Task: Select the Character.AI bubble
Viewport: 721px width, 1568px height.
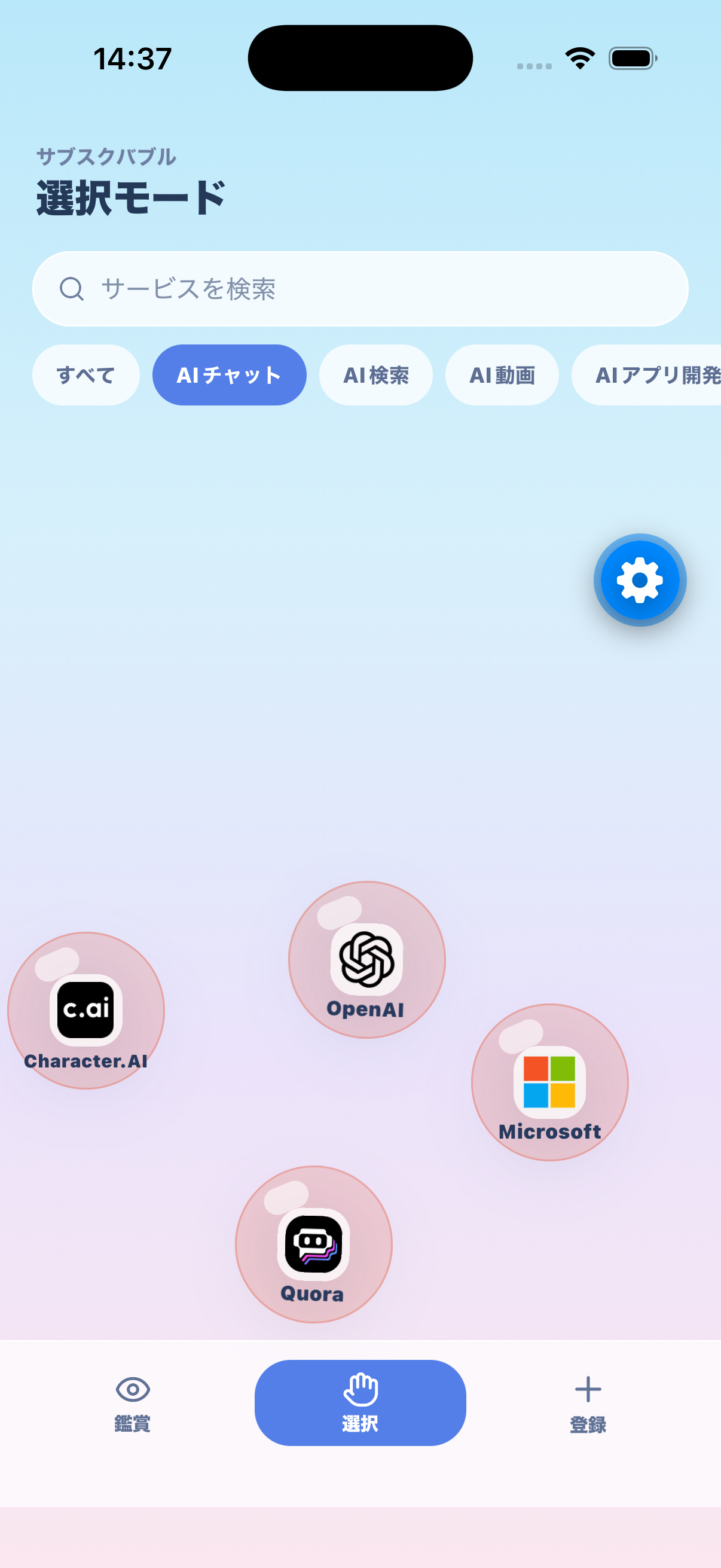Action: pos(85,1011)
